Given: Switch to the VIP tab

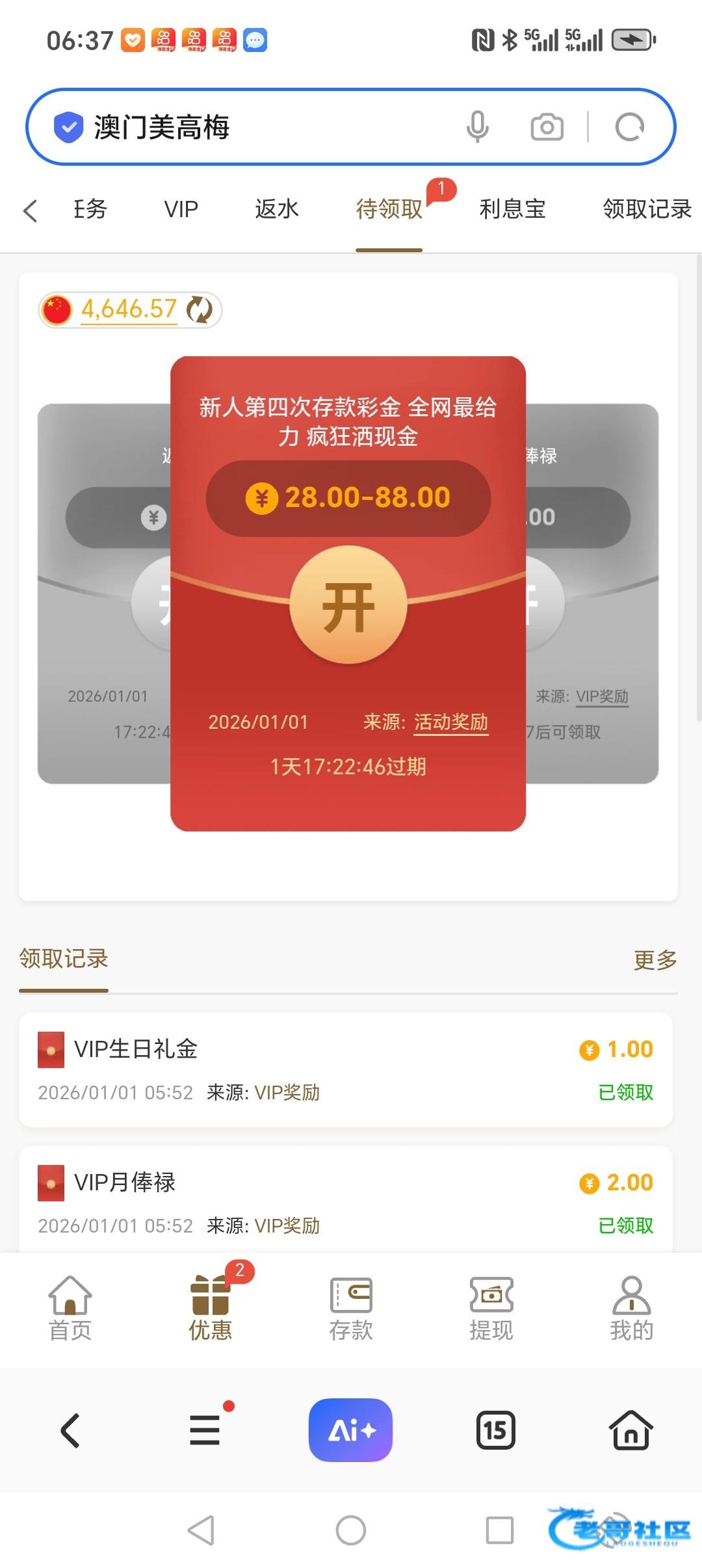Looking at the screenshot, I should 181,209.
